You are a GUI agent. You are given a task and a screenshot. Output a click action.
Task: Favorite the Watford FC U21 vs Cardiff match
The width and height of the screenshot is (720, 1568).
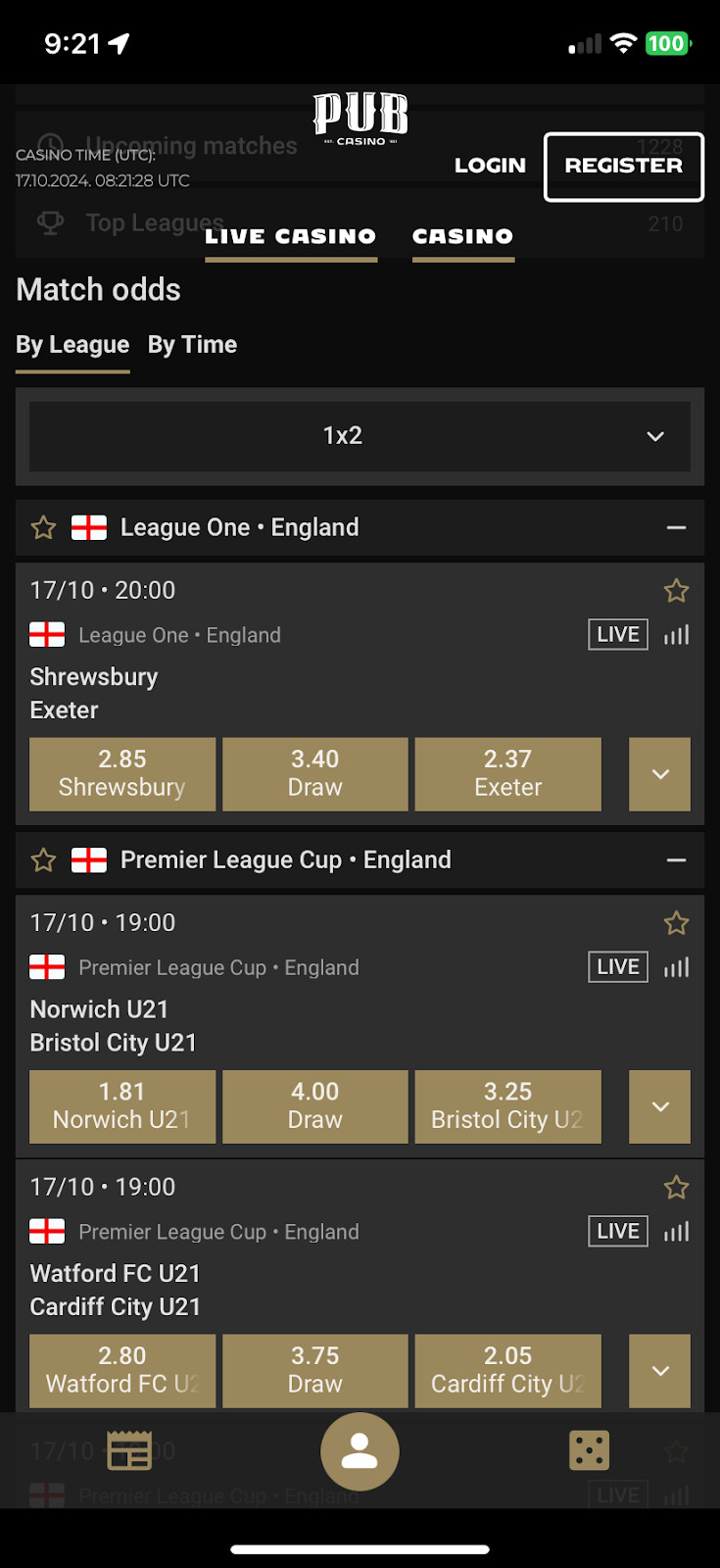(x=676, y=1188)
